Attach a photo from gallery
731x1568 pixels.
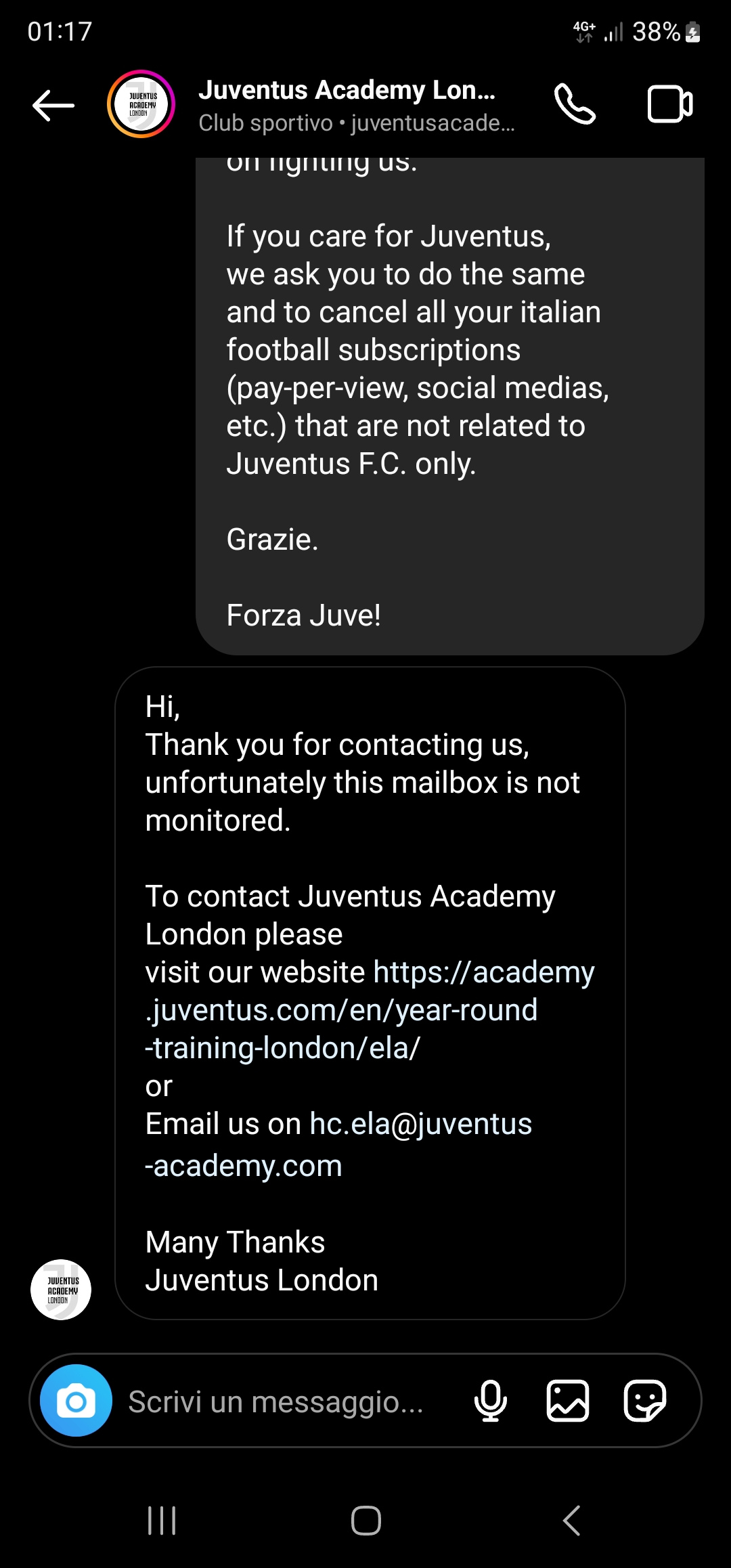tap(567, 1400)
